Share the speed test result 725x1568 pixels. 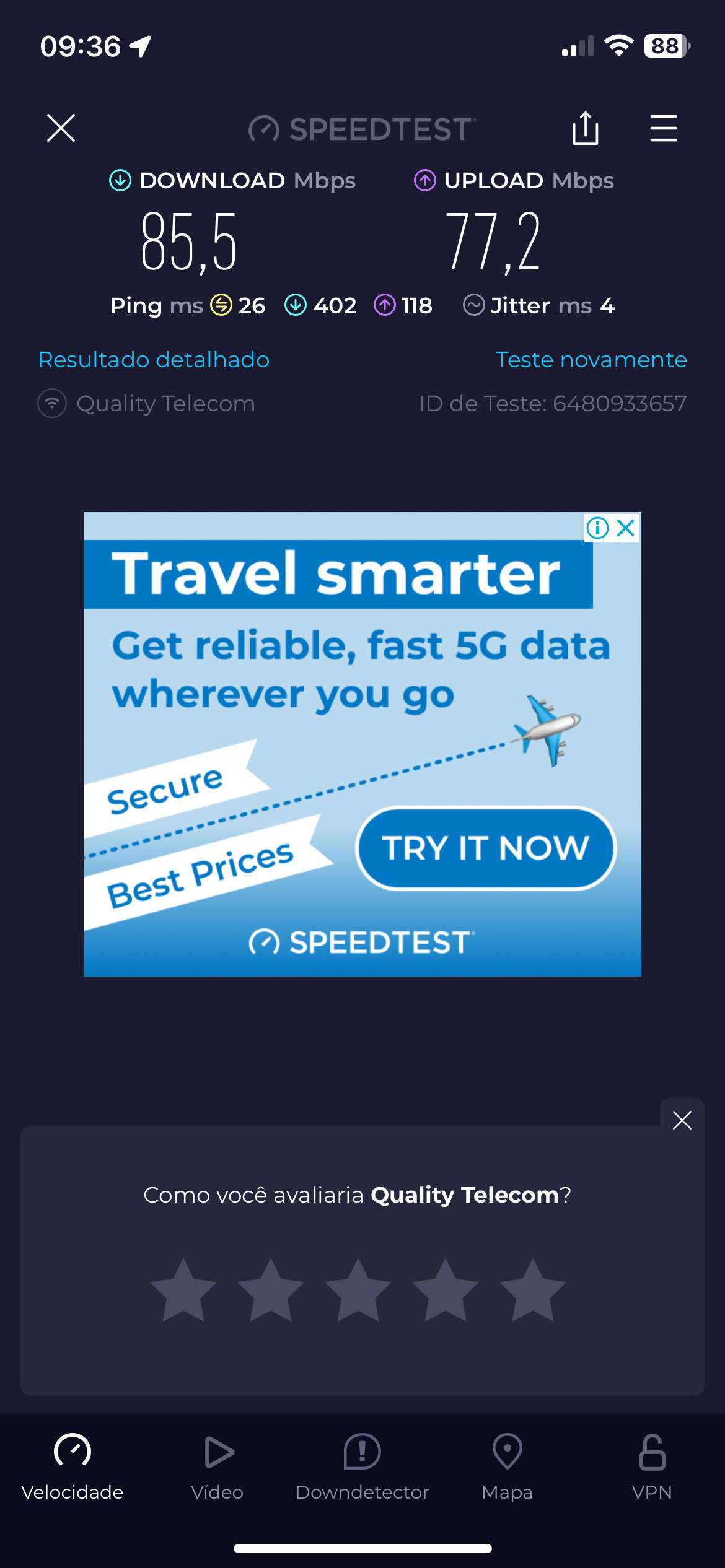point(585,128)
